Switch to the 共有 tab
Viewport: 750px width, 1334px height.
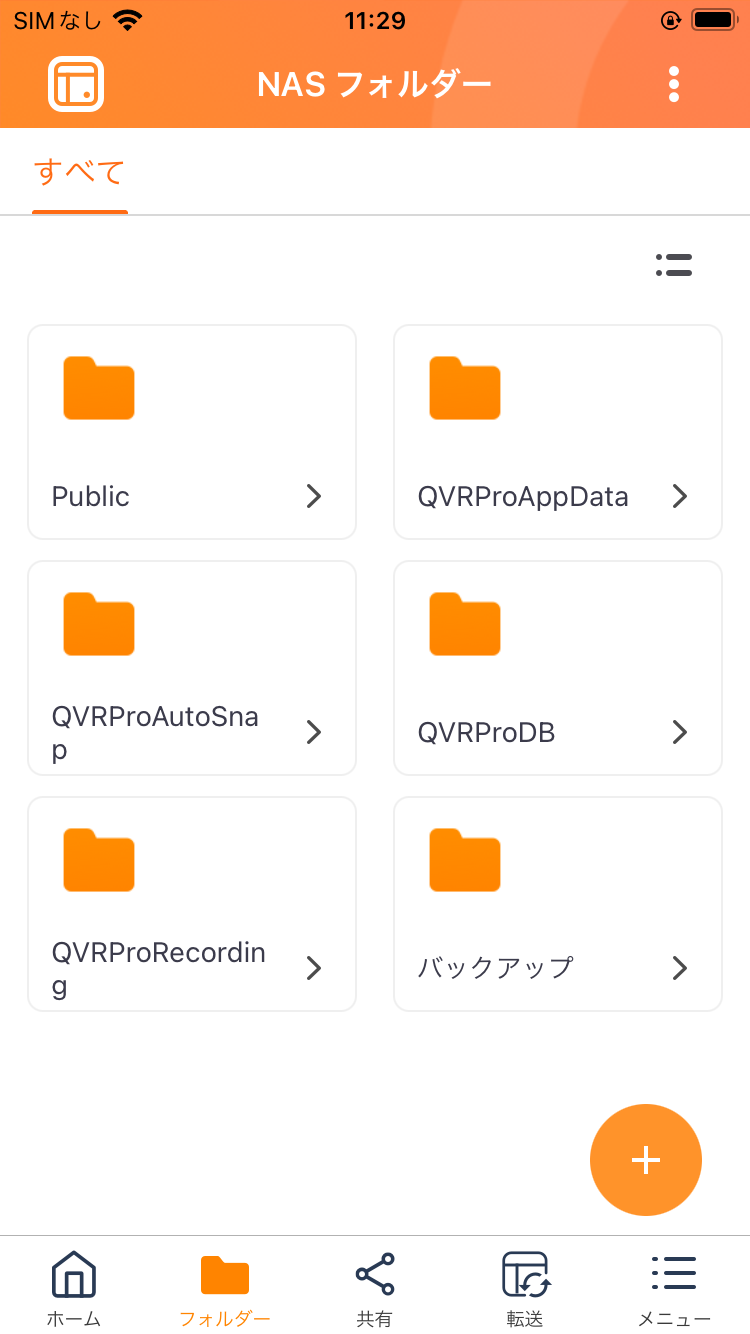pos(375,1288)
